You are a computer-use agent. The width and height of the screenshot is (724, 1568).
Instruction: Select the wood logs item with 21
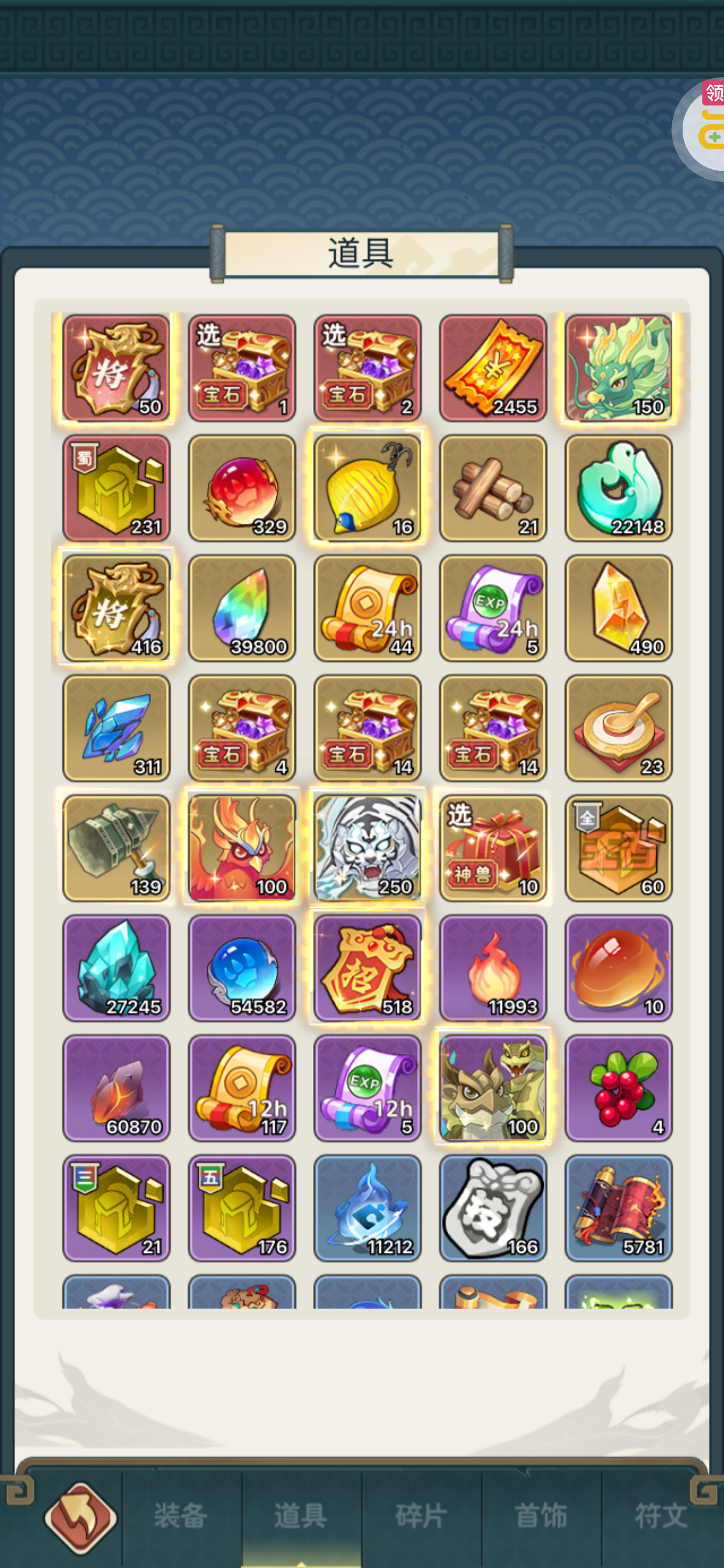point(493,488)
